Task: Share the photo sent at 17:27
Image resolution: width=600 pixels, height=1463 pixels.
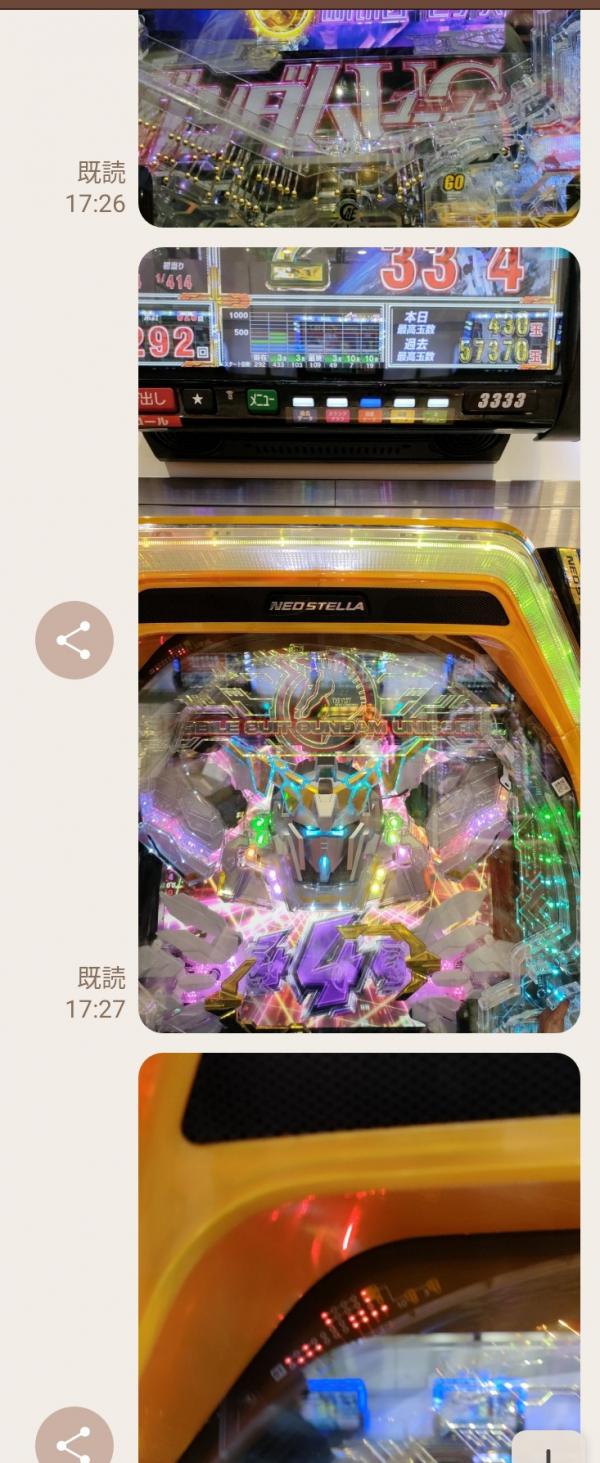Action: click(x=74, y=640)
